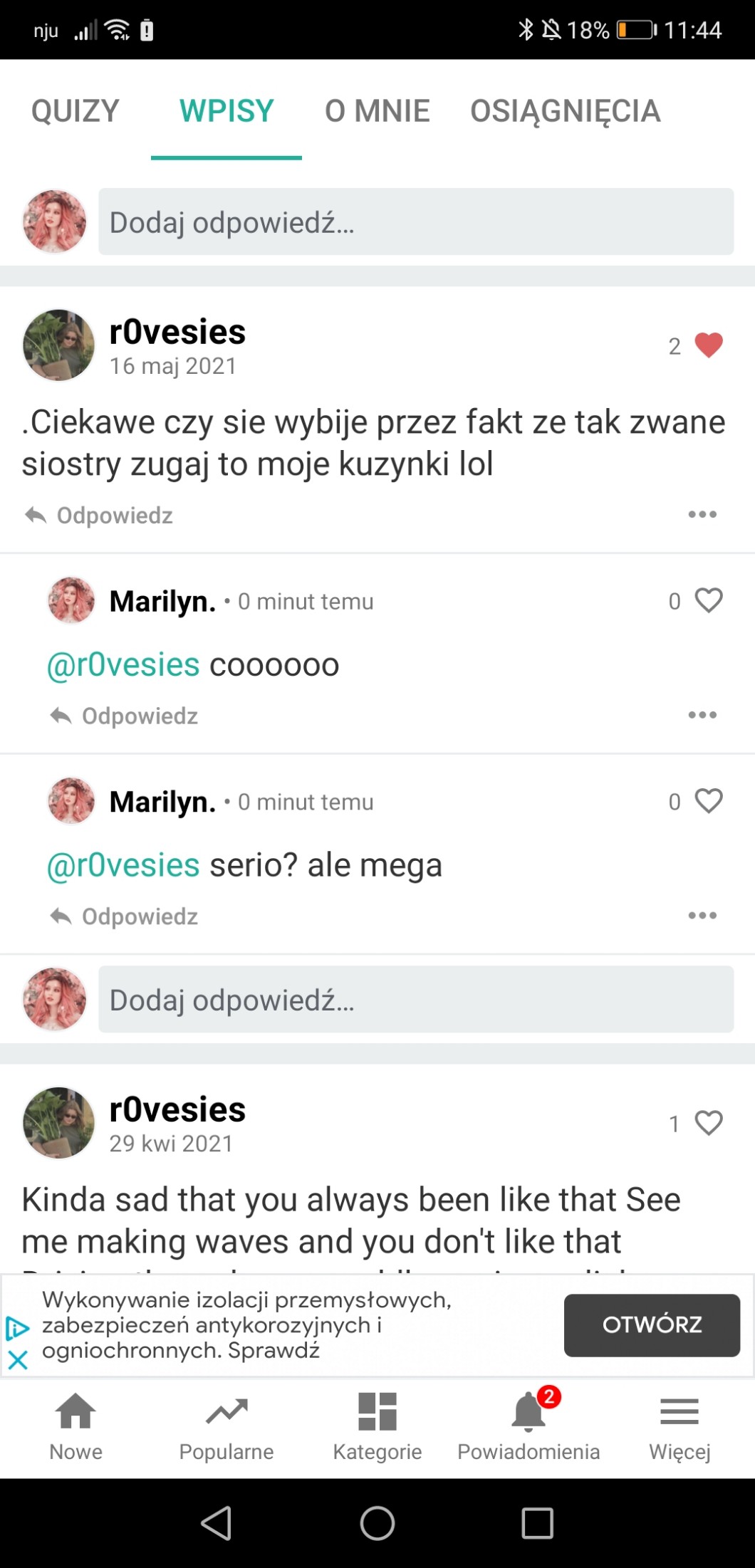The width and height of the screenshot is (755, 1568).
Task: Open options for "serio? ale mega" reply
Action: (702, 916)
